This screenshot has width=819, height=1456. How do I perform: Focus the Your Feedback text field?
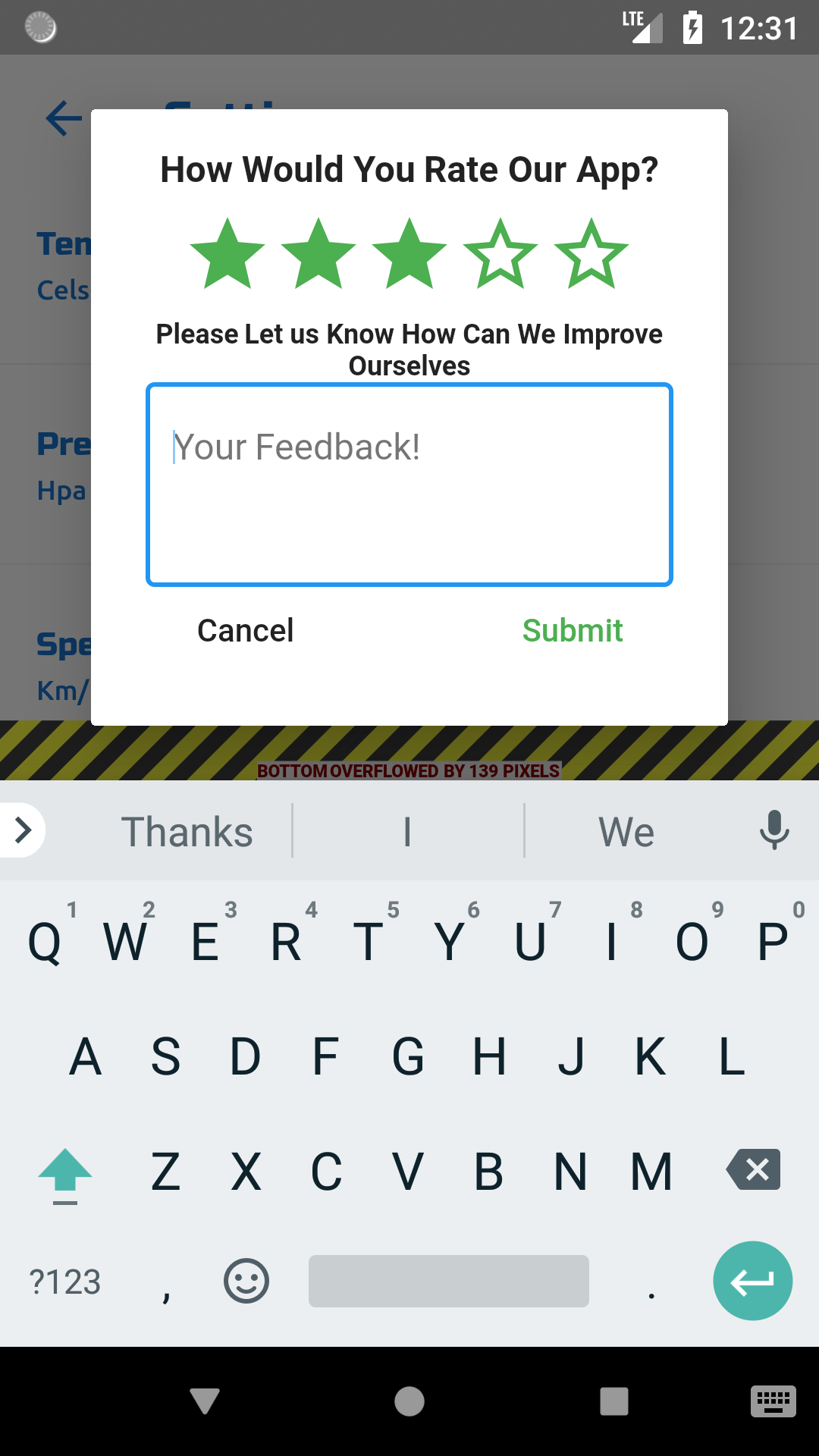409,485
